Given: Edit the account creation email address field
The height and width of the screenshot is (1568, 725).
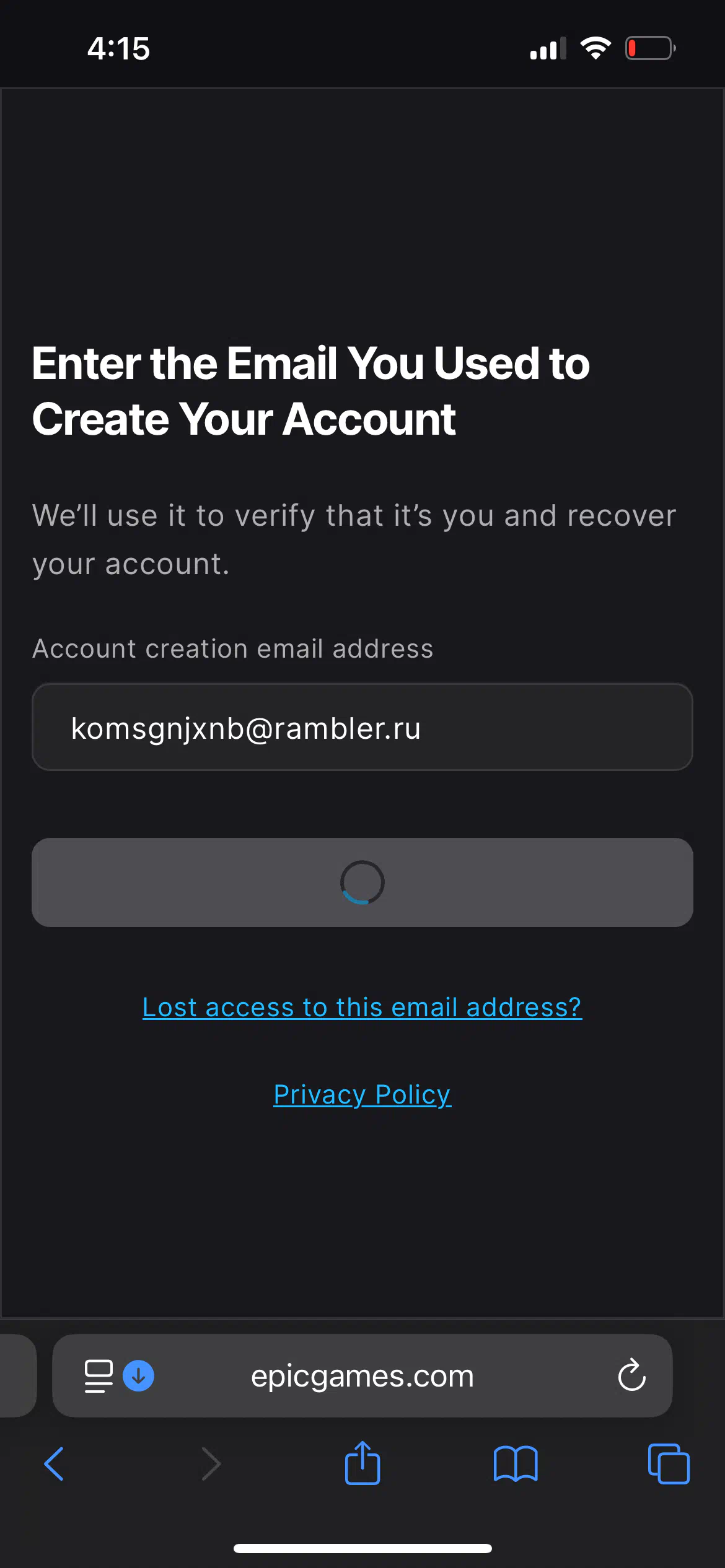Looking at the screenshot, I should 362,727.
